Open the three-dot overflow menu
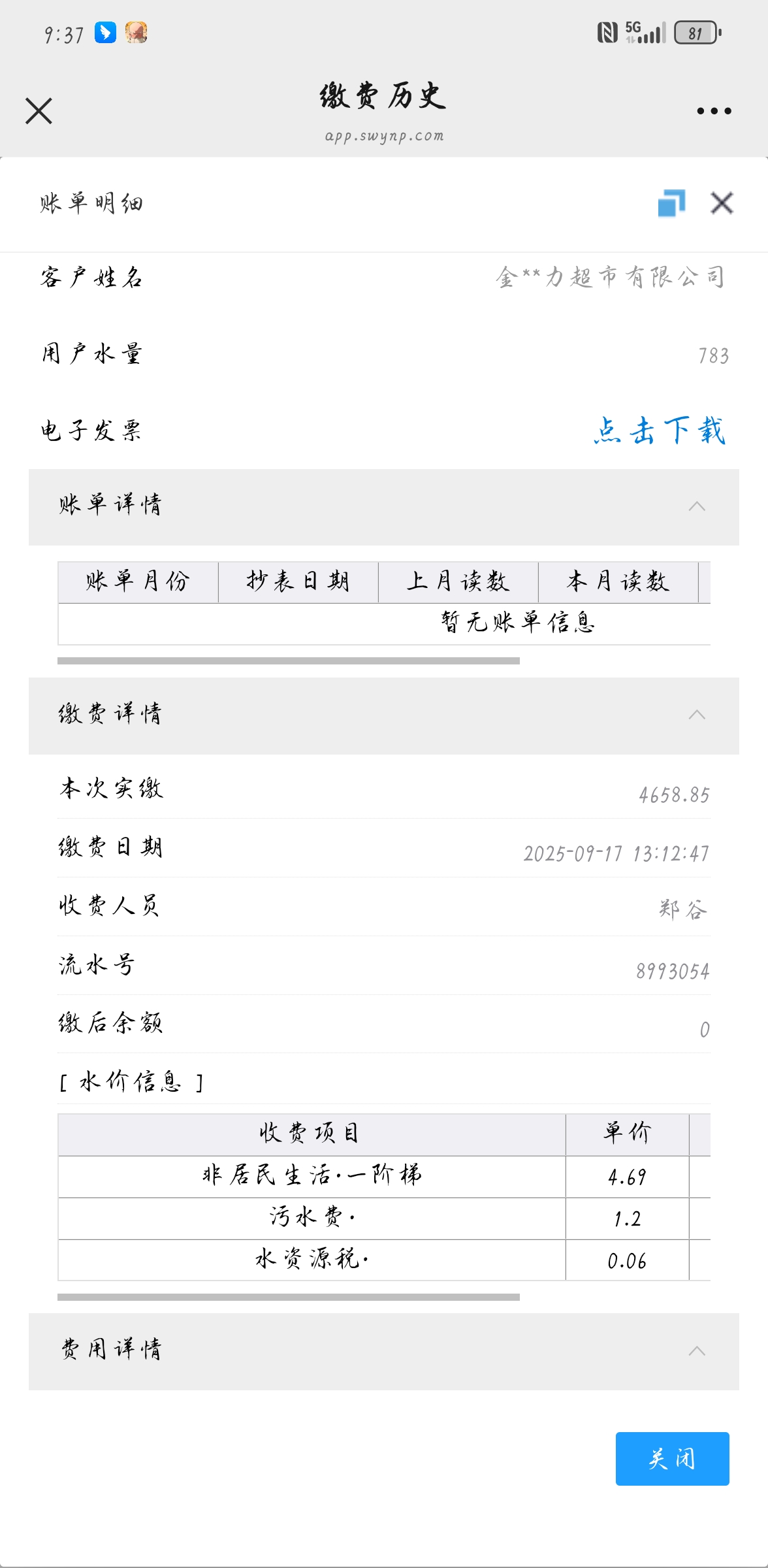 coord(713,111)
